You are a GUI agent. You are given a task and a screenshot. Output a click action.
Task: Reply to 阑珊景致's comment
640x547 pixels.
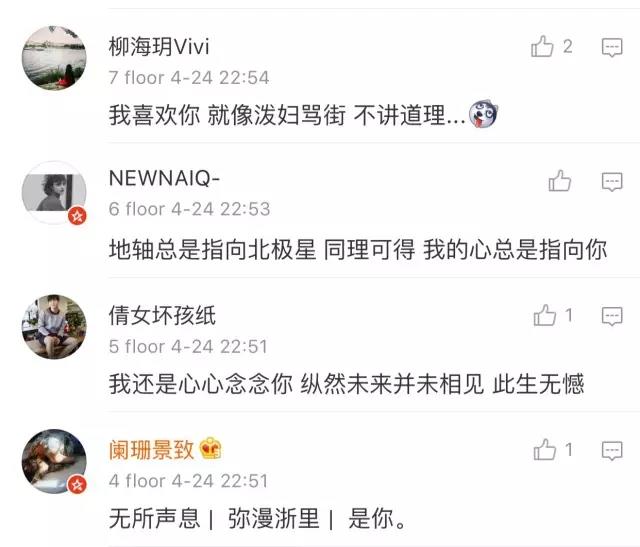point(612,451)
